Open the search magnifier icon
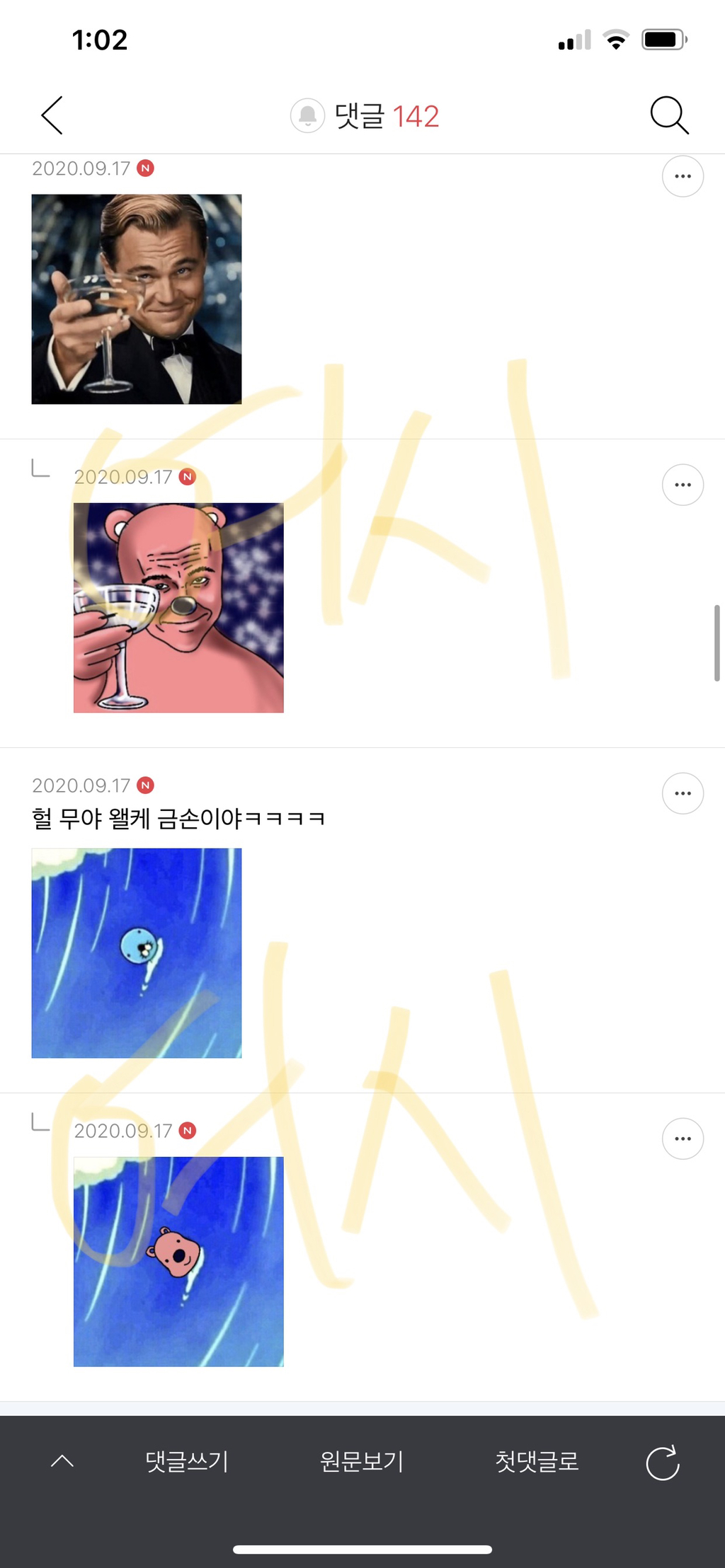The width and height of the screenshot is (725, 1568). click(669, 115)
